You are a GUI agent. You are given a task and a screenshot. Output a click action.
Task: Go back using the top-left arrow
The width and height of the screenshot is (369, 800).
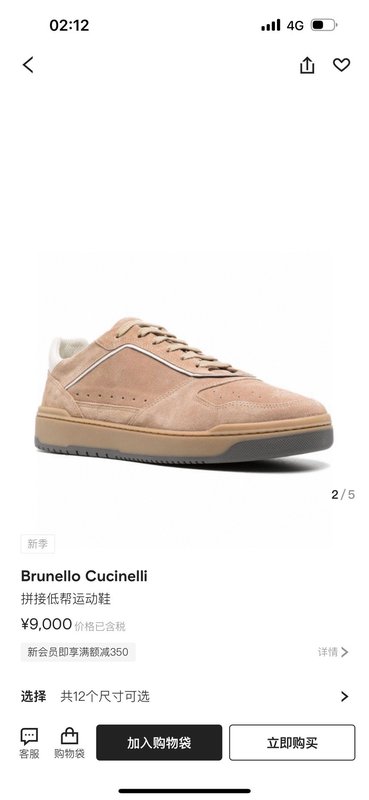(28, 65)
